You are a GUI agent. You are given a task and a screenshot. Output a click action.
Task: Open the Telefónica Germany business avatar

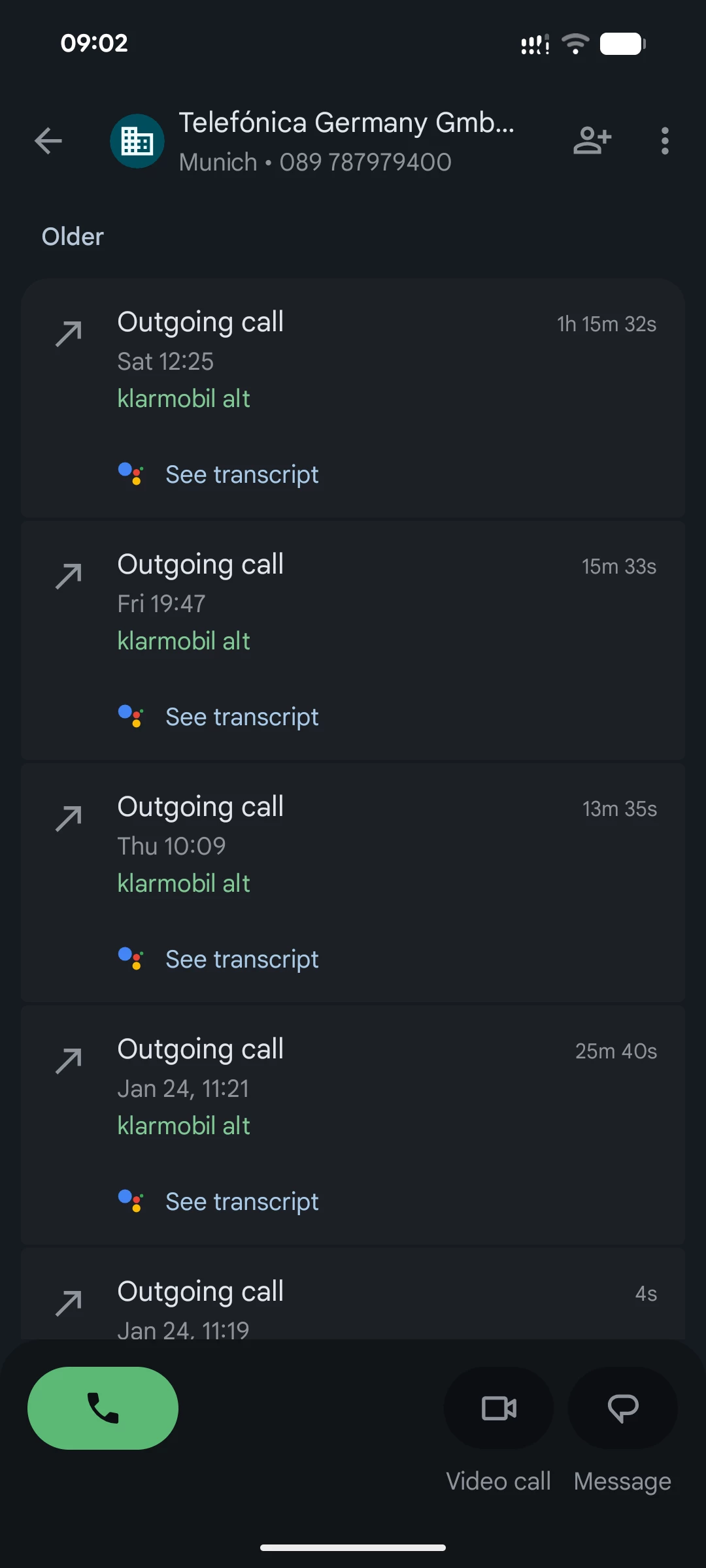pyautogui.click(x=137, y=141)
